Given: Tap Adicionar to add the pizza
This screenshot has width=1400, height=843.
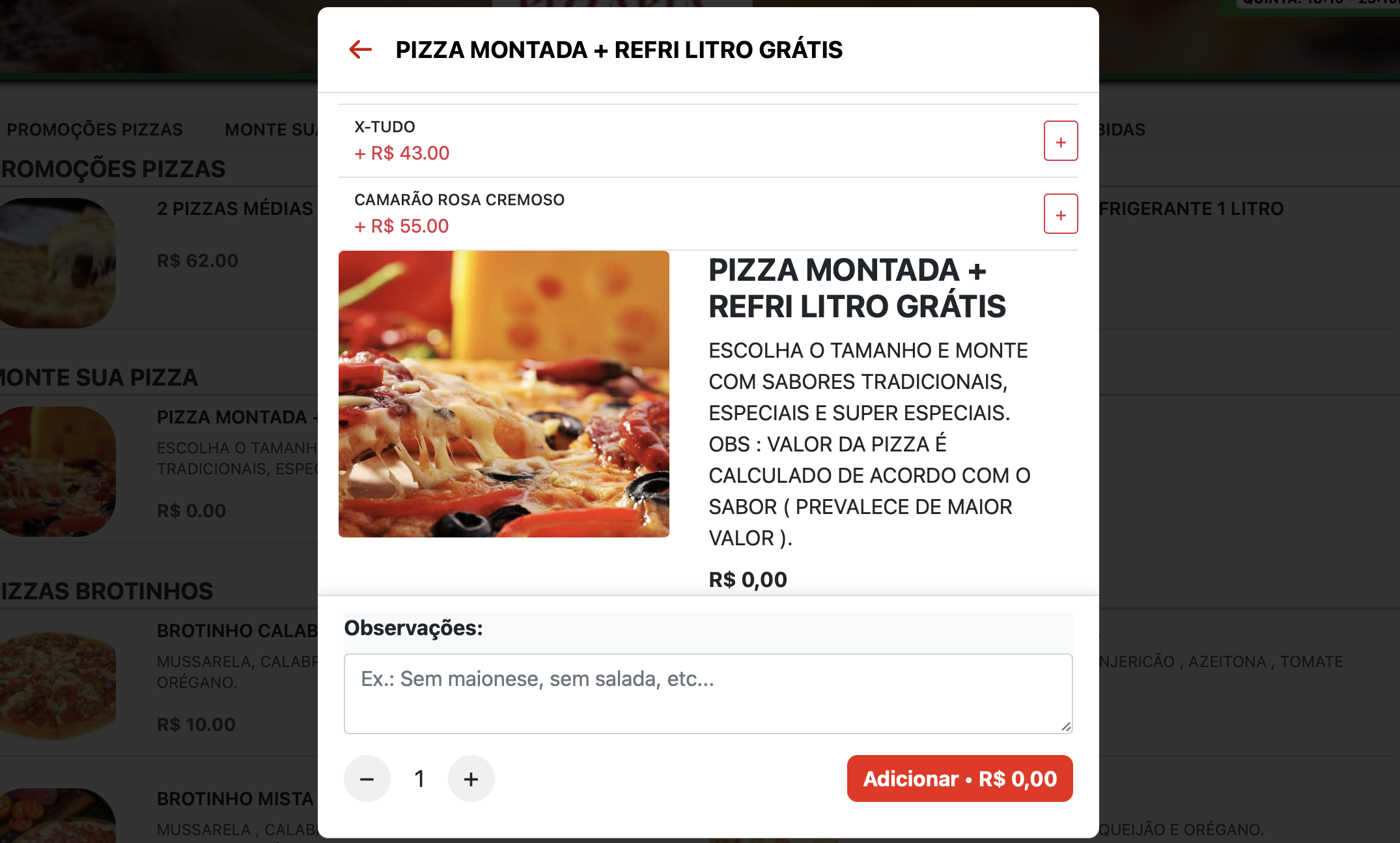Looking at the screenshot, I should 959,779.
